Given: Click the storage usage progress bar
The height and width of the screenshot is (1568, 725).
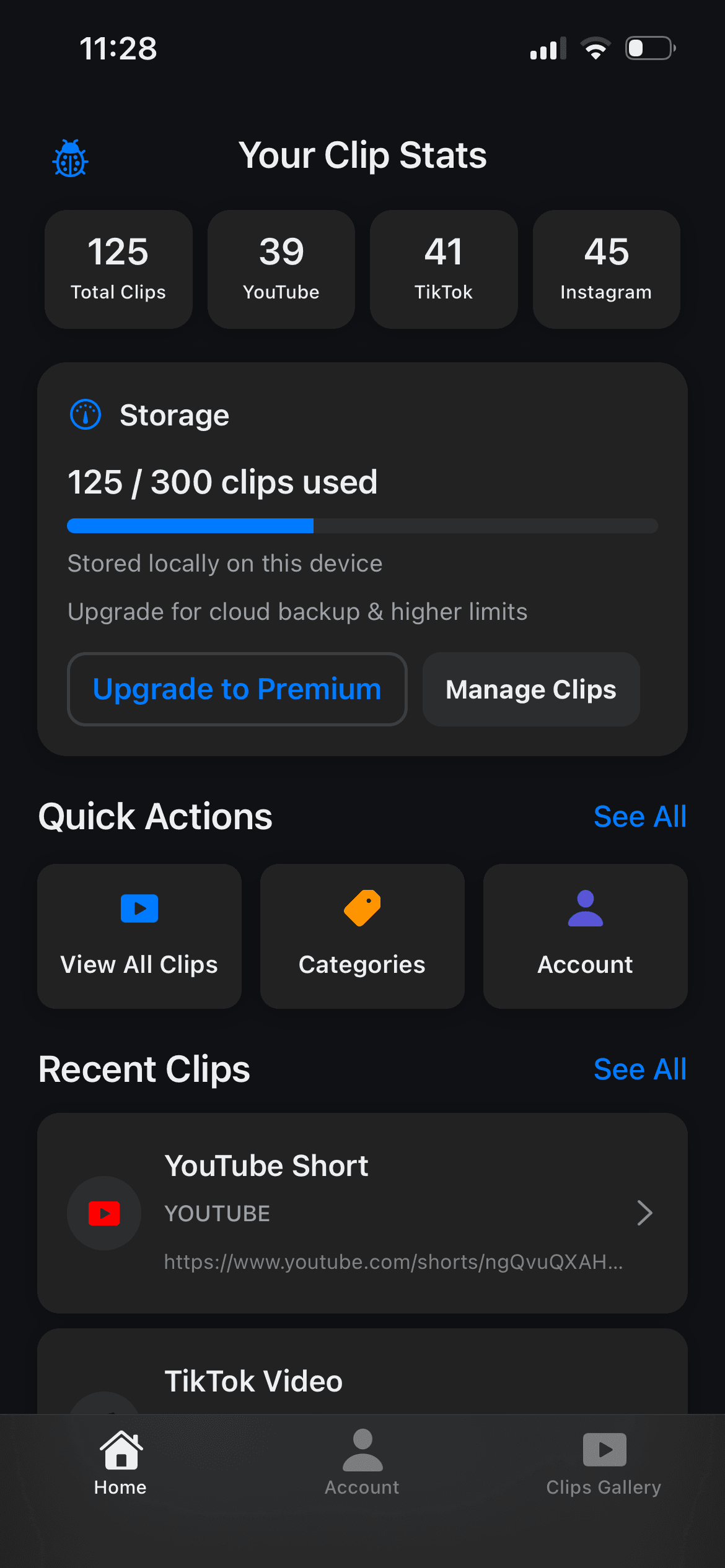Looking at the screenshot, I should 362,525.
